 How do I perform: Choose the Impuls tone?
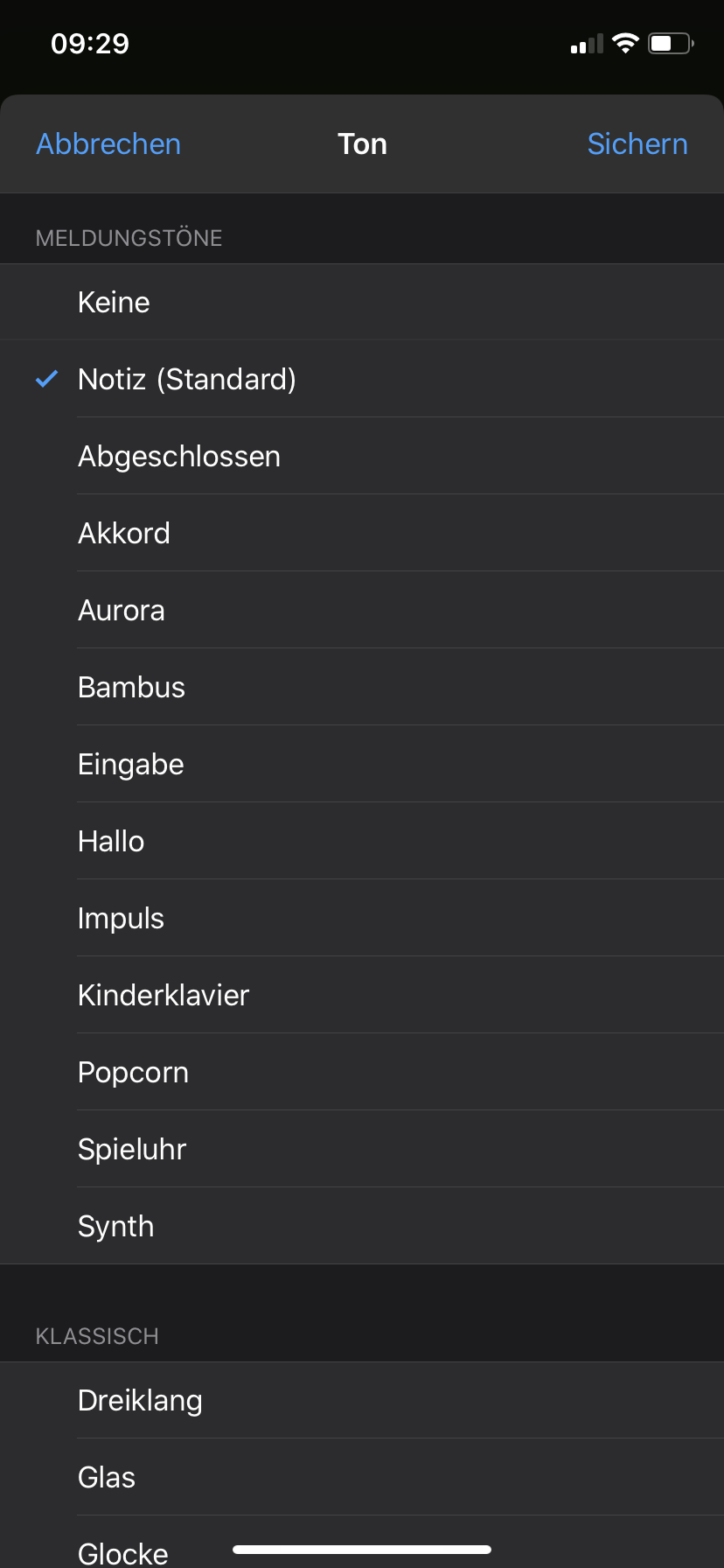coord(121,919)
